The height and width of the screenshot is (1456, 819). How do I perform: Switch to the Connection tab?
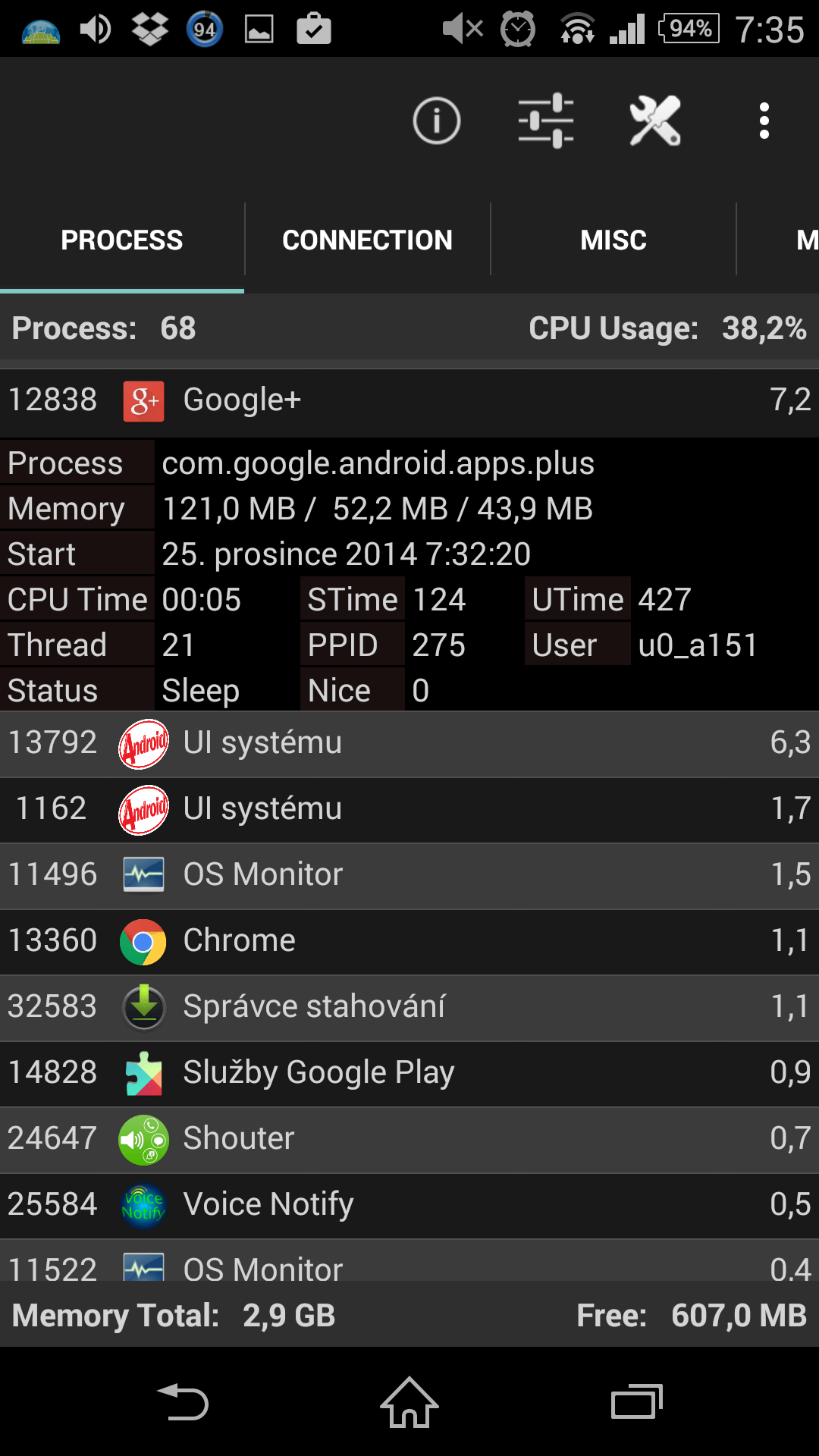coord(368,240)
